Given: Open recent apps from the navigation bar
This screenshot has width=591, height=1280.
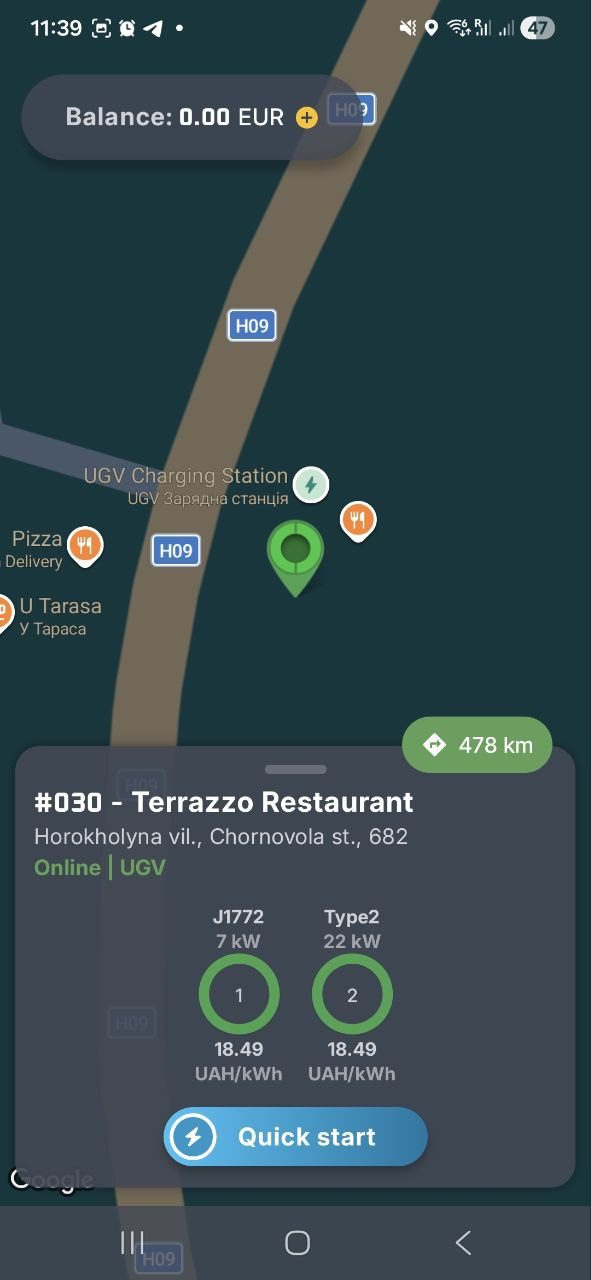Looking at the screenshot, I should [132, 1242].
